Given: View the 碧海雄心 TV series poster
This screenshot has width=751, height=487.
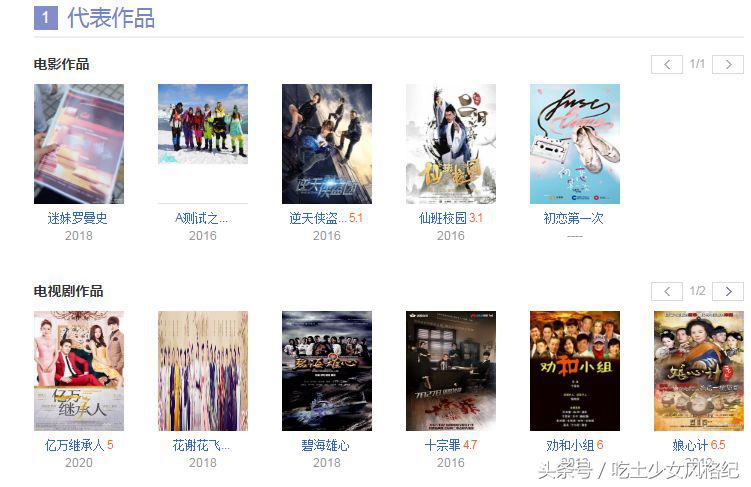Looking at the screenshot, I should click(327, 371).
